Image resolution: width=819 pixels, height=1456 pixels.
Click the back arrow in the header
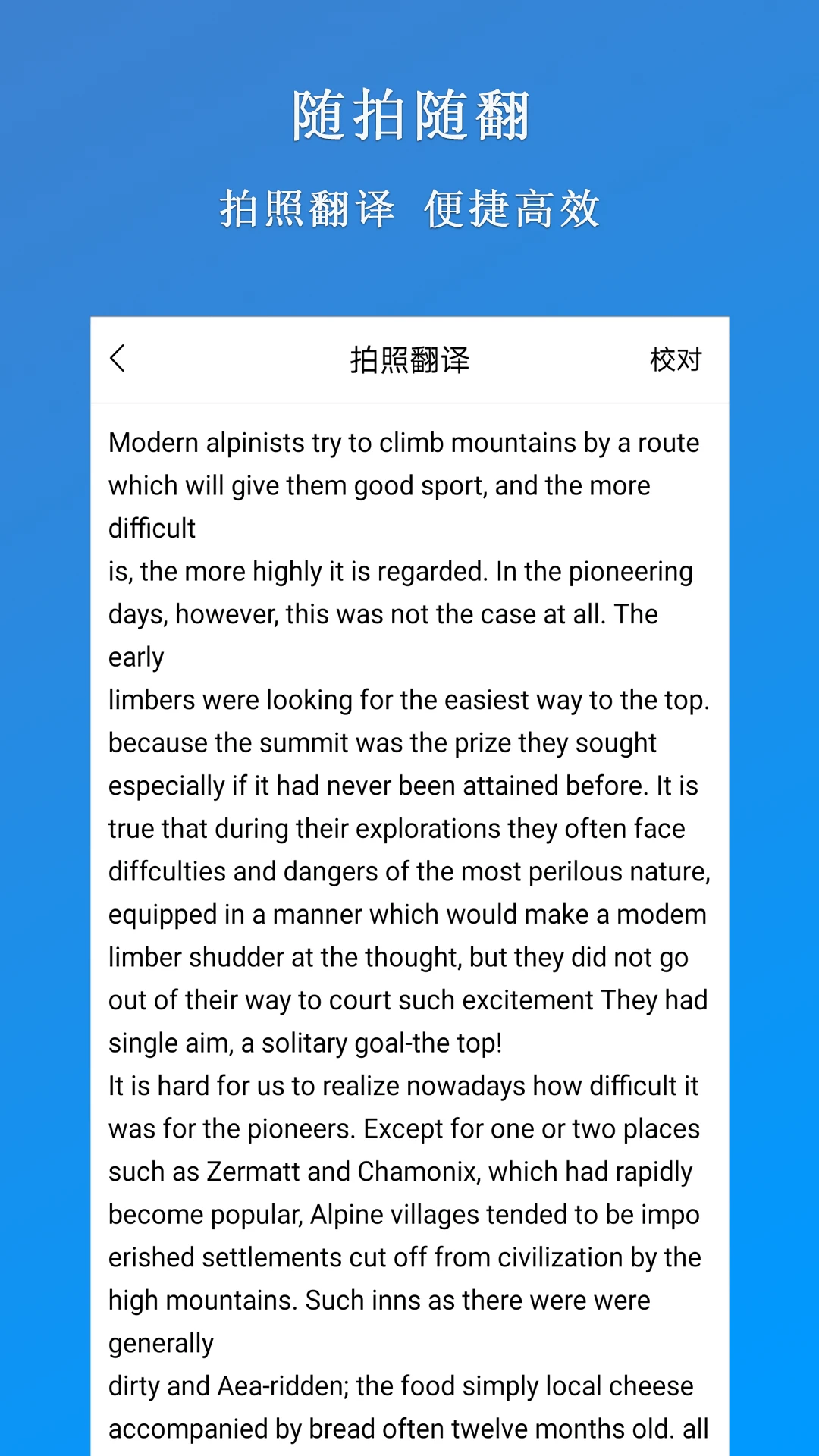(x=118, y=359)
